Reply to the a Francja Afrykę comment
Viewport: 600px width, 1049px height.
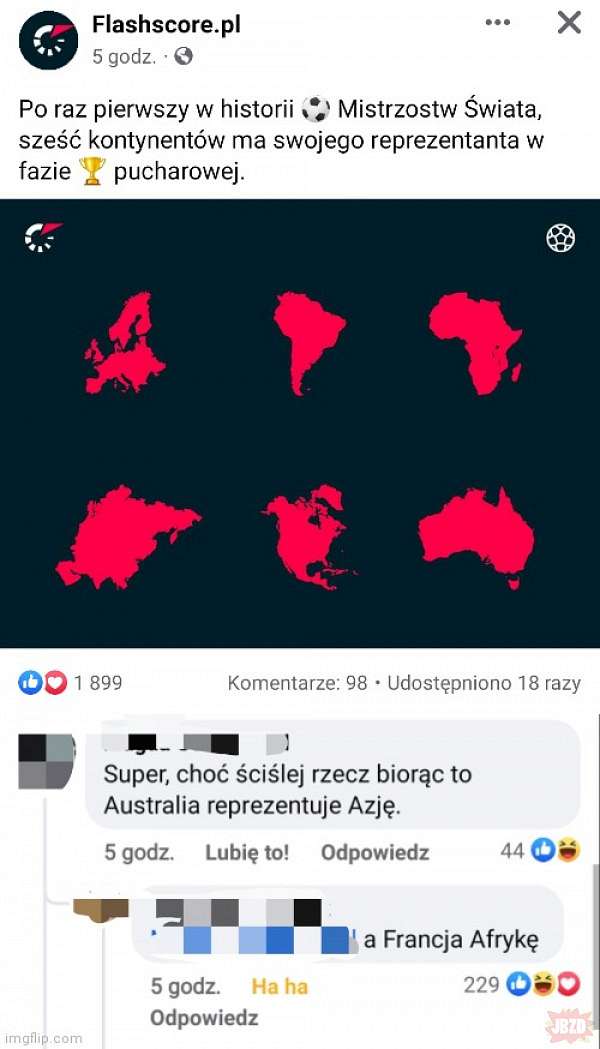tap(204, 1018)
